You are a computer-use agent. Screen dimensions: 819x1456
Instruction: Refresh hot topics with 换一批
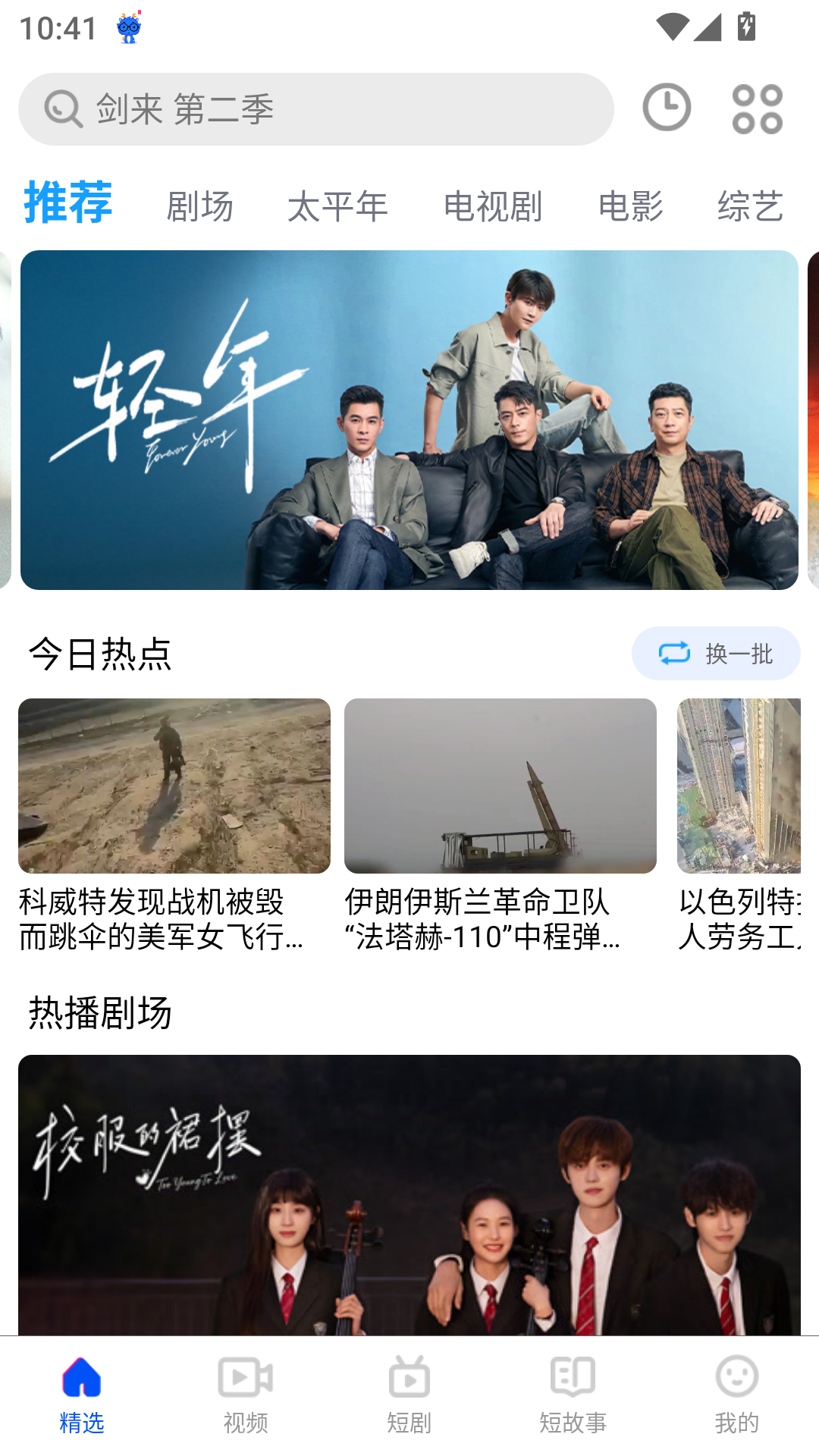tap(715, 653)
